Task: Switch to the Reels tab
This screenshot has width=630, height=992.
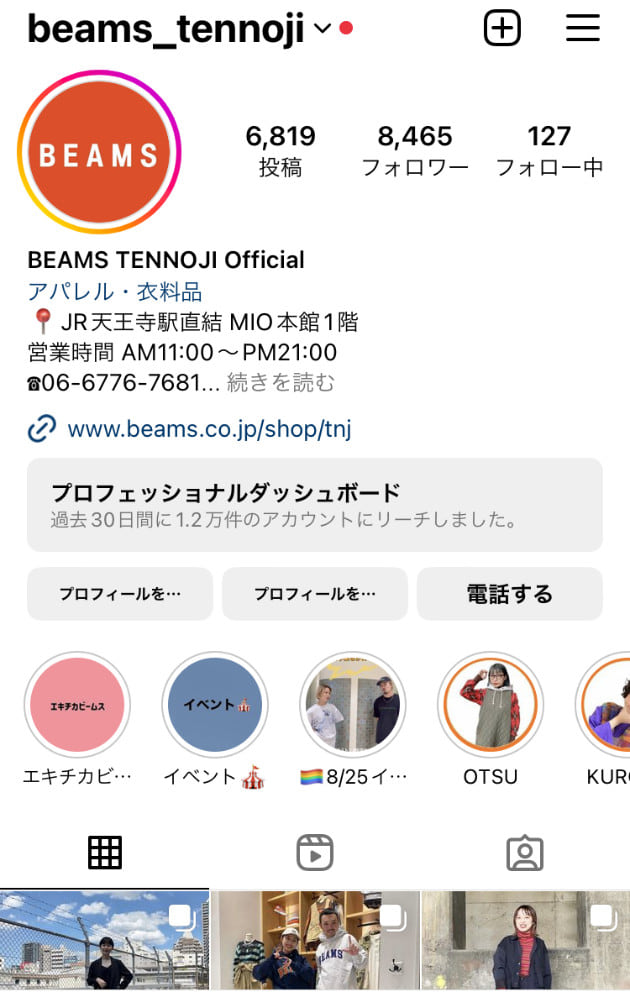Action: 314,852
